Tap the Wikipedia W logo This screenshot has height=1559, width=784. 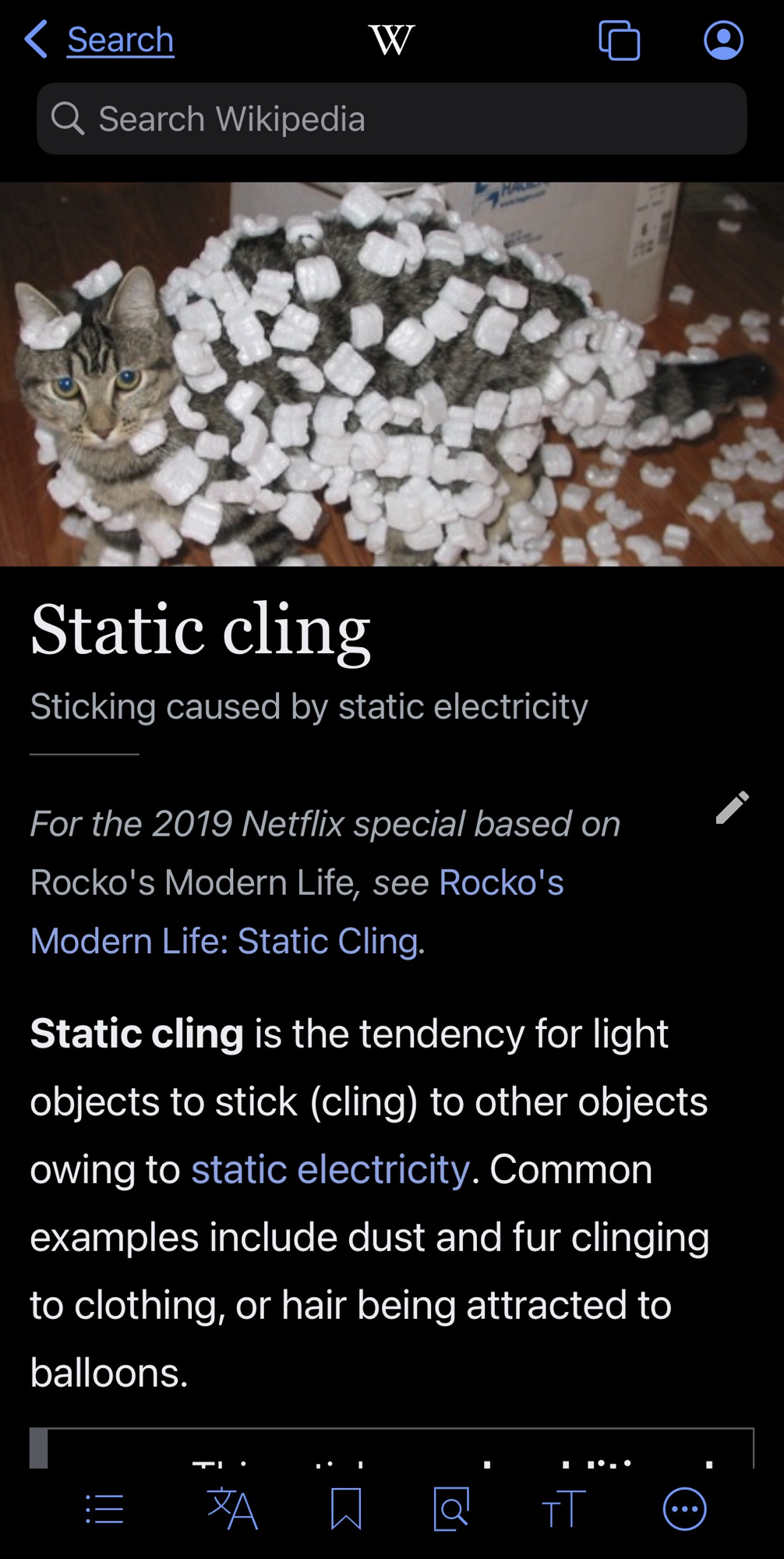click(391, 40)
